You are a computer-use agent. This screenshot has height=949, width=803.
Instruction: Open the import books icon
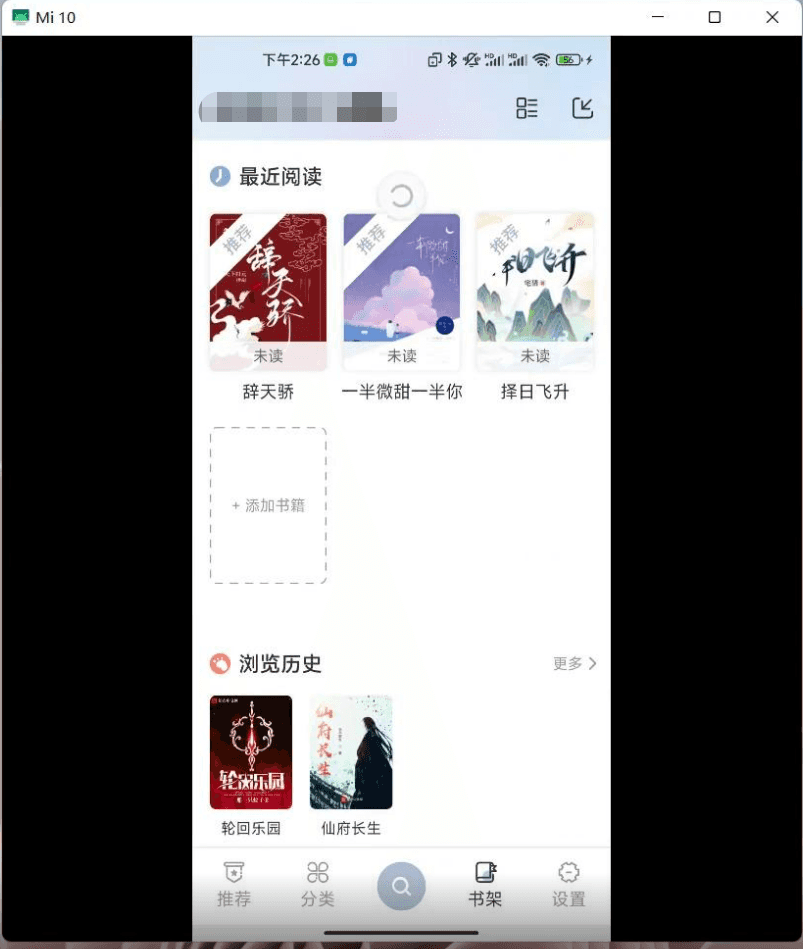pyautogui.click(x=582, y=108)
